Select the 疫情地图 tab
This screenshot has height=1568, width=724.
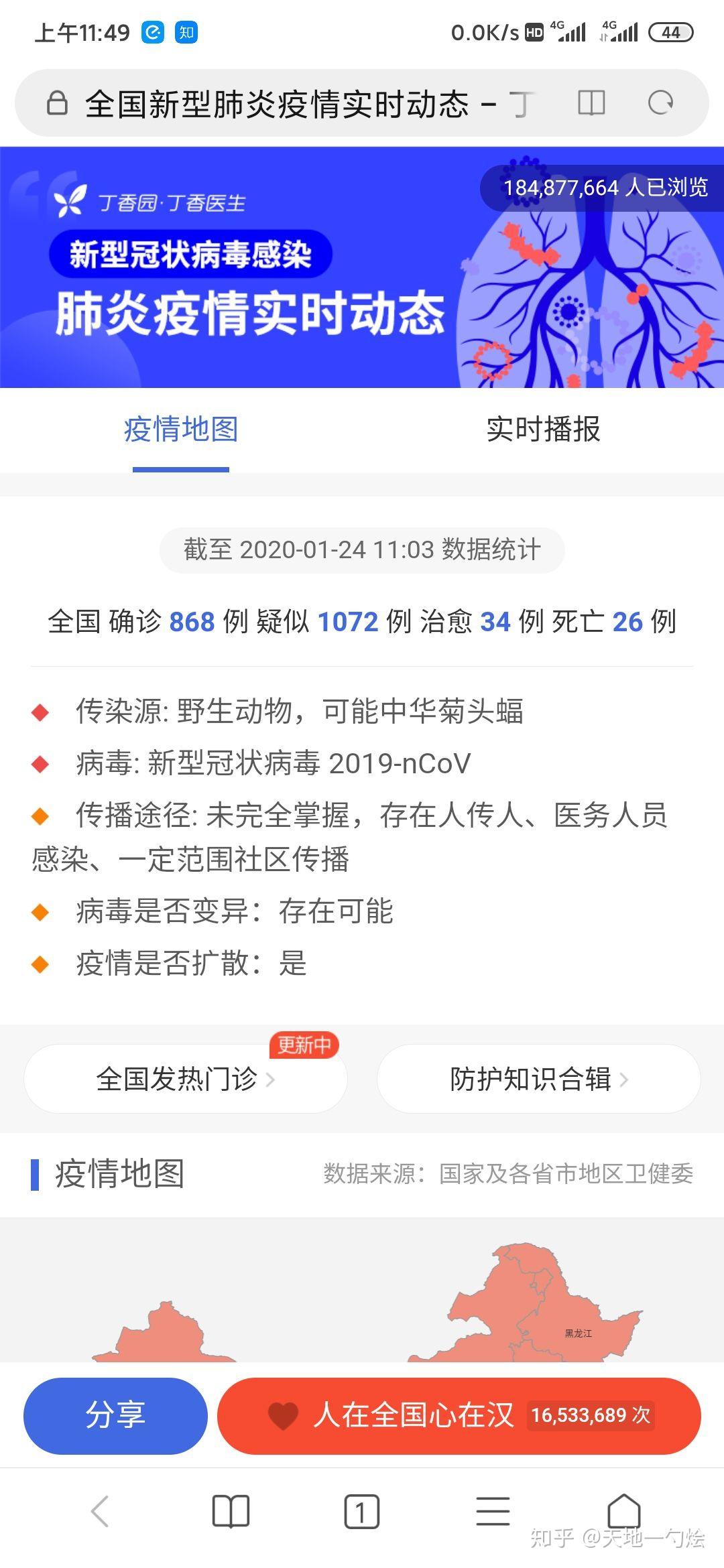pos(181,430)
